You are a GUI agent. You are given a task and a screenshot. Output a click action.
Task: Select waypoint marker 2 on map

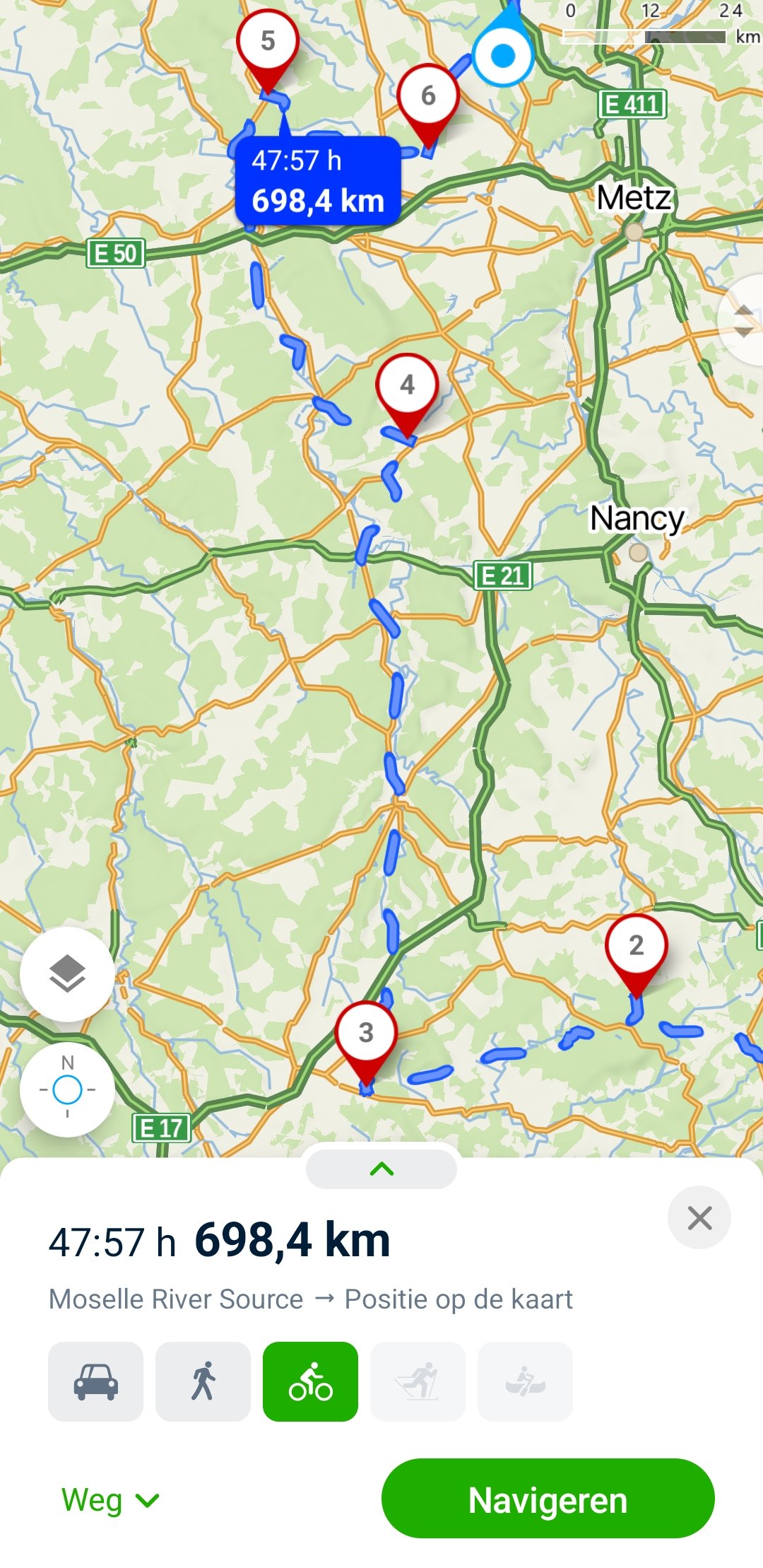636,947
